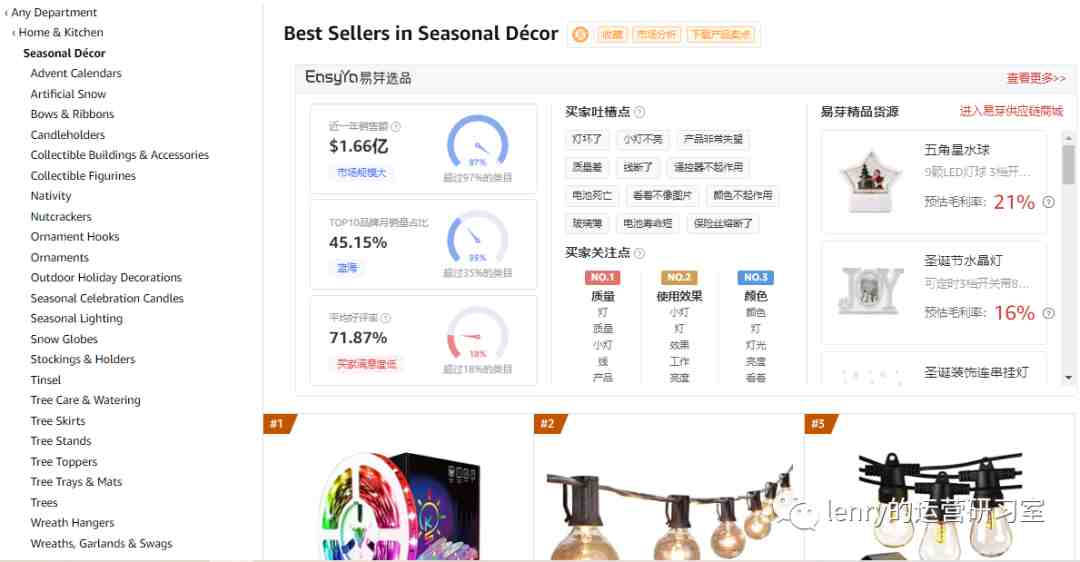The height and width of the screenshot is (562, 1080).
Task: Click the 收藏 button beside the title
Action: coord(611,35)
